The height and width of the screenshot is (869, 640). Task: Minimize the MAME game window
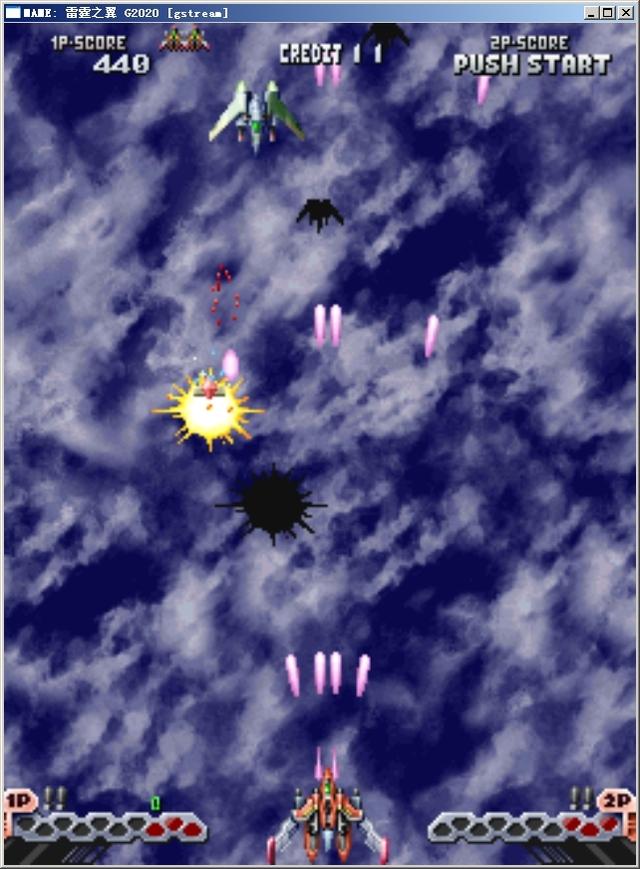click(x=593, y=12)
